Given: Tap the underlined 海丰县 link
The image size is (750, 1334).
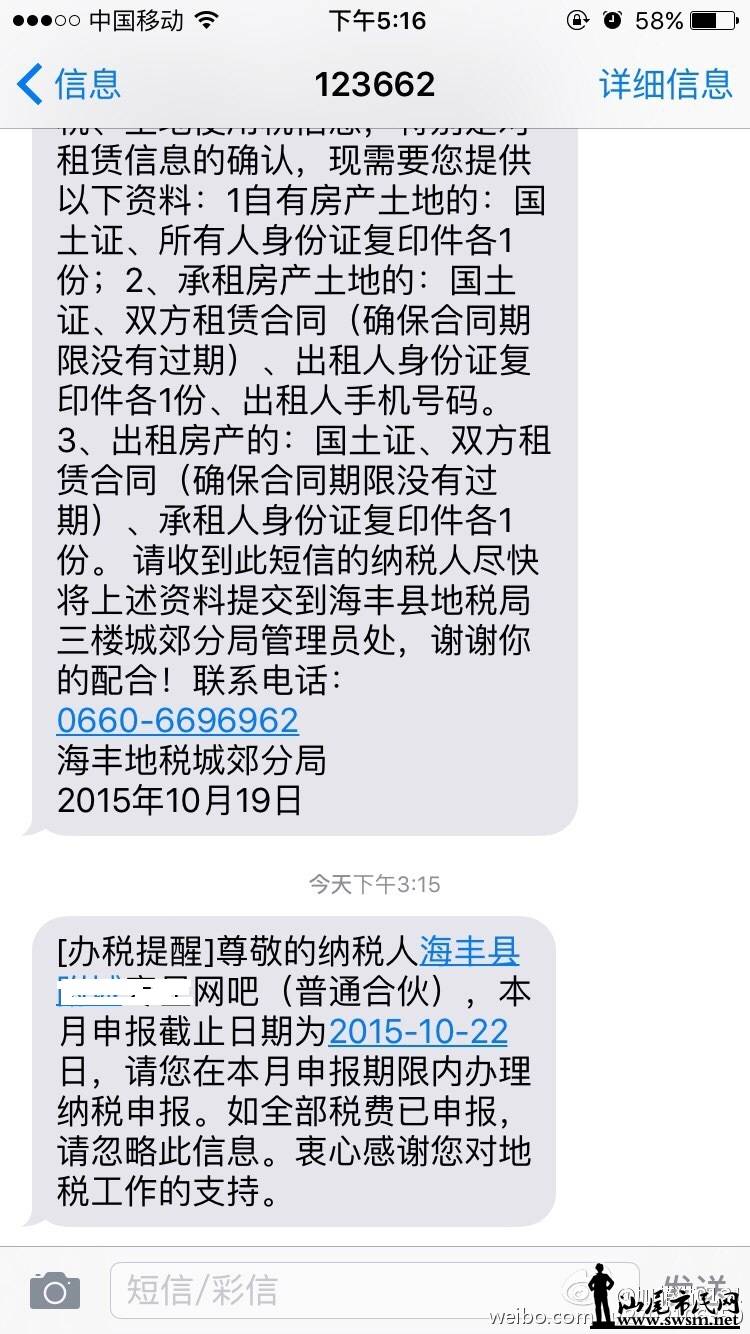Looking at the screenshot, I should 469,949.
